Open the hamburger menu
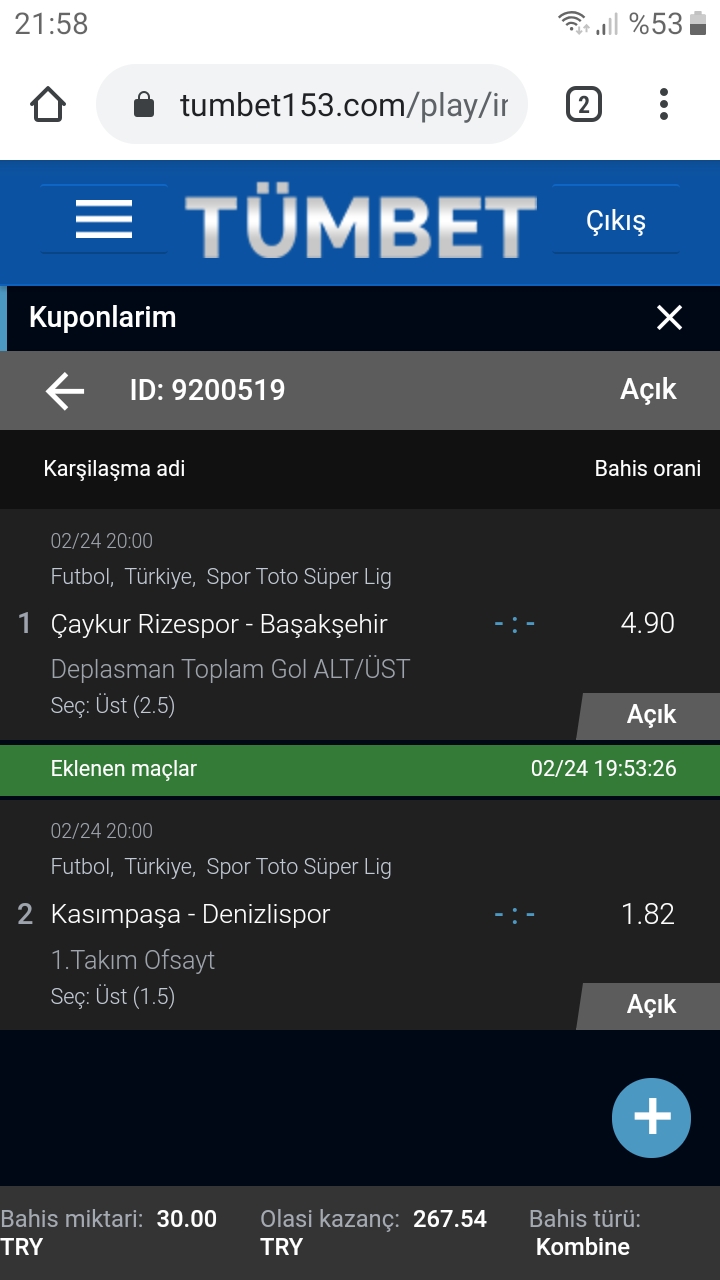The width and height of the screenshot is (720, 1280). pos(104,219)
